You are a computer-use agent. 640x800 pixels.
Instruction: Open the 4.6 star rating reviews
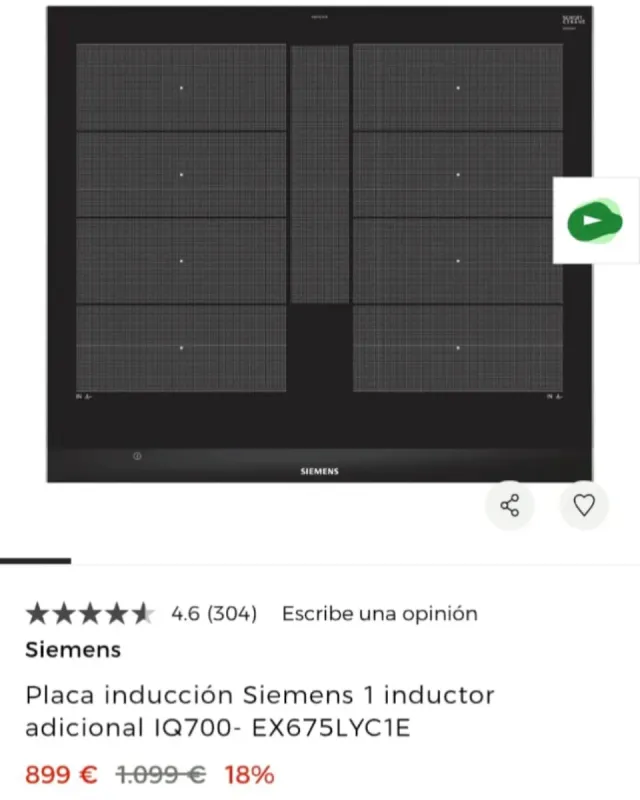point(141,613)
